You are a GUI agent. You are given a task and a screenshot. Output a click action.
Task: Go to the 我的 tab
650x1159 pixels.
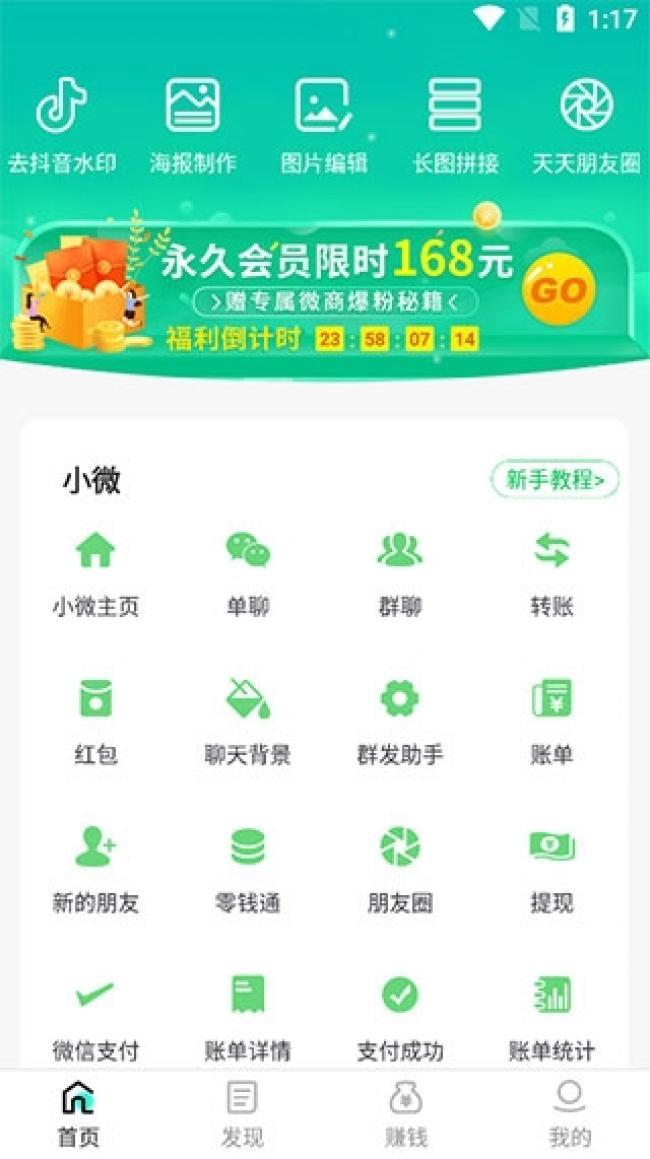[569, 1113]
